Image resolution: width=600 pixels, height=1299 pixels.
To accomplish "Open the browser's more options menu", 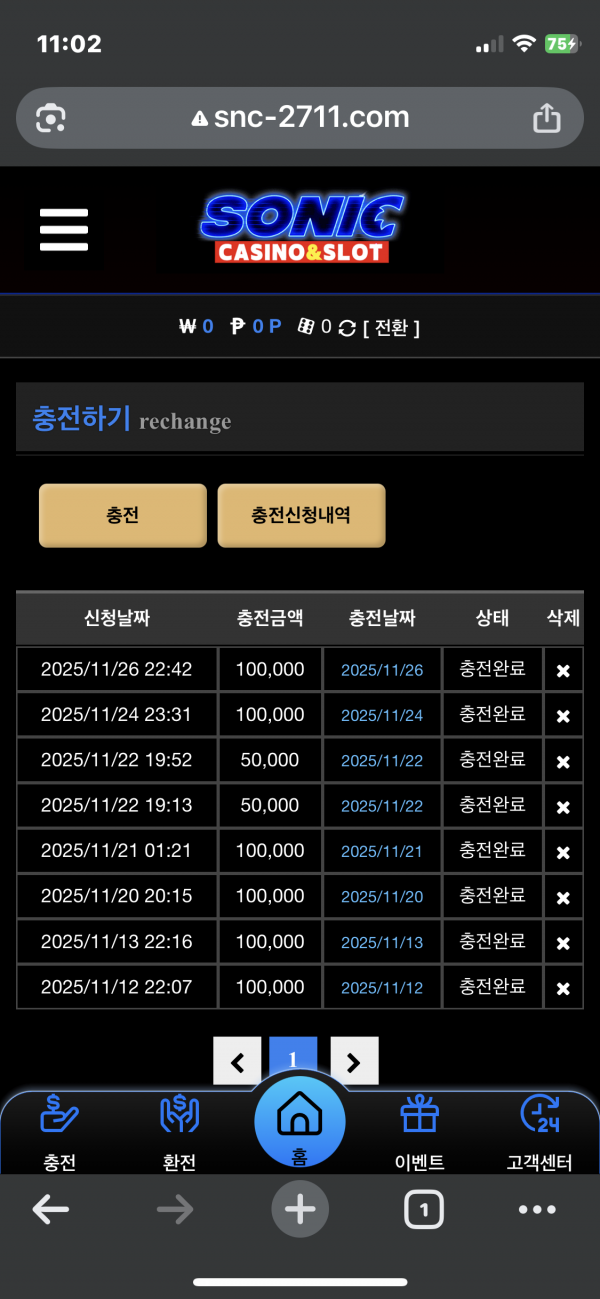I will (537, 1210).
